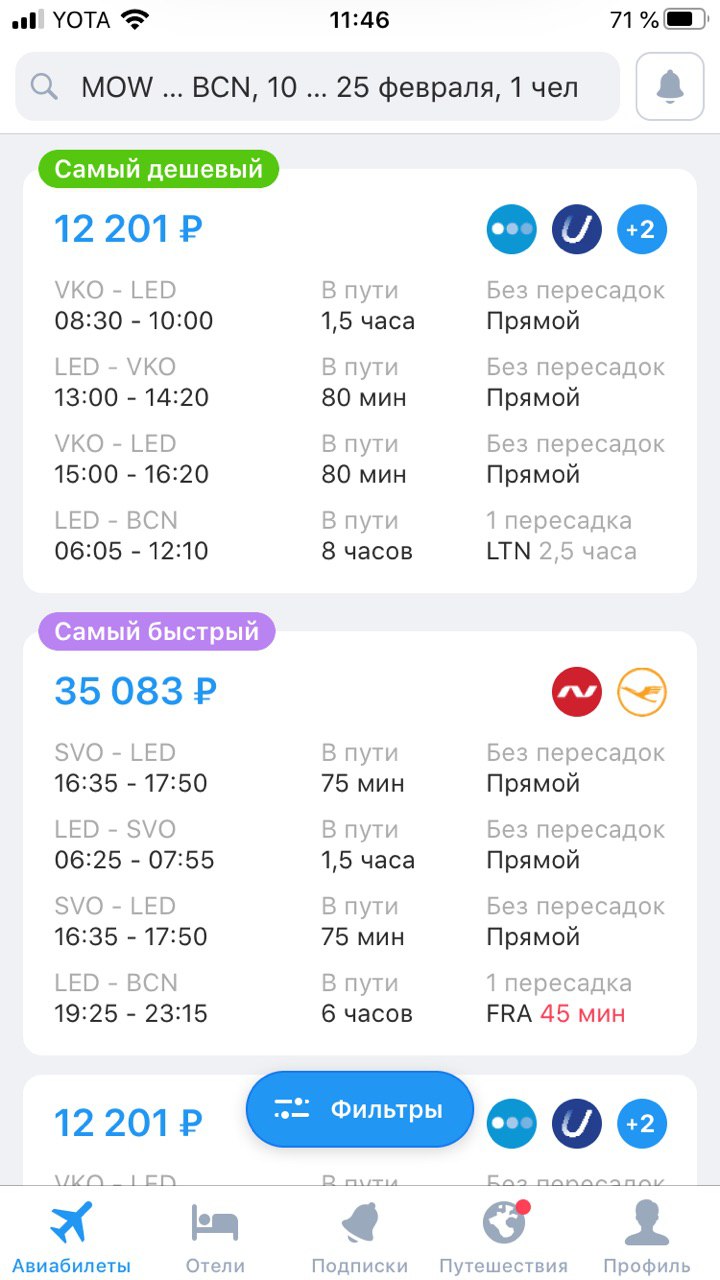Open the fastest ticket card for 35 083 ₽
This screenshot has width=720, height=1280.
tap(359, 842)
